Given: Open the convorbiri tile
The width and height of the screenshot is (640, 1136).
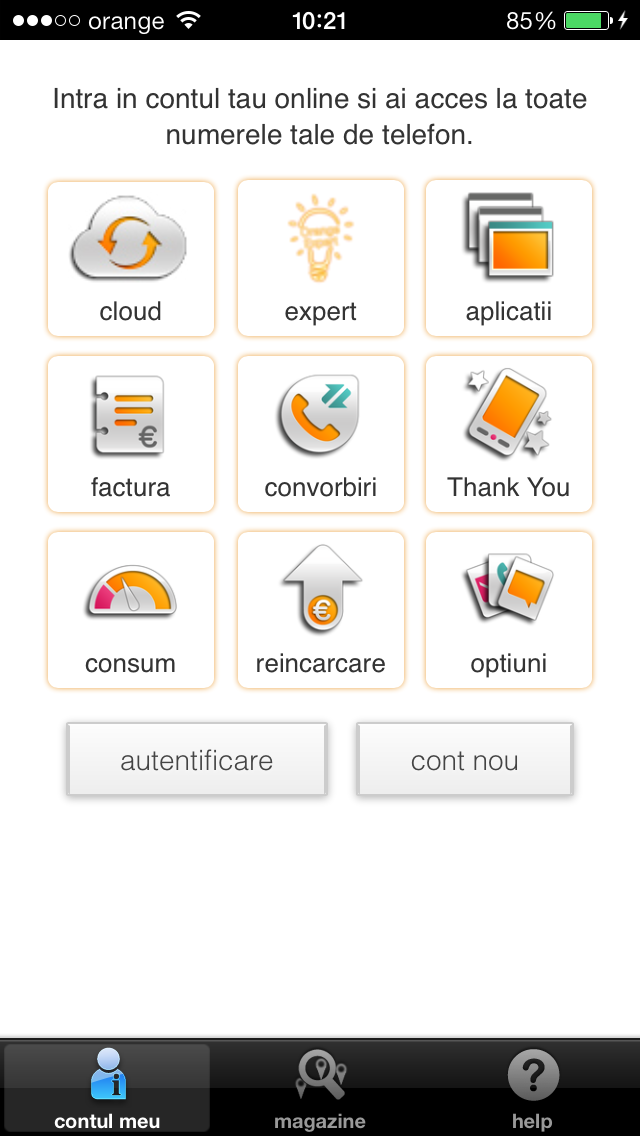Looking at the screenshot, I should [320, 434].
